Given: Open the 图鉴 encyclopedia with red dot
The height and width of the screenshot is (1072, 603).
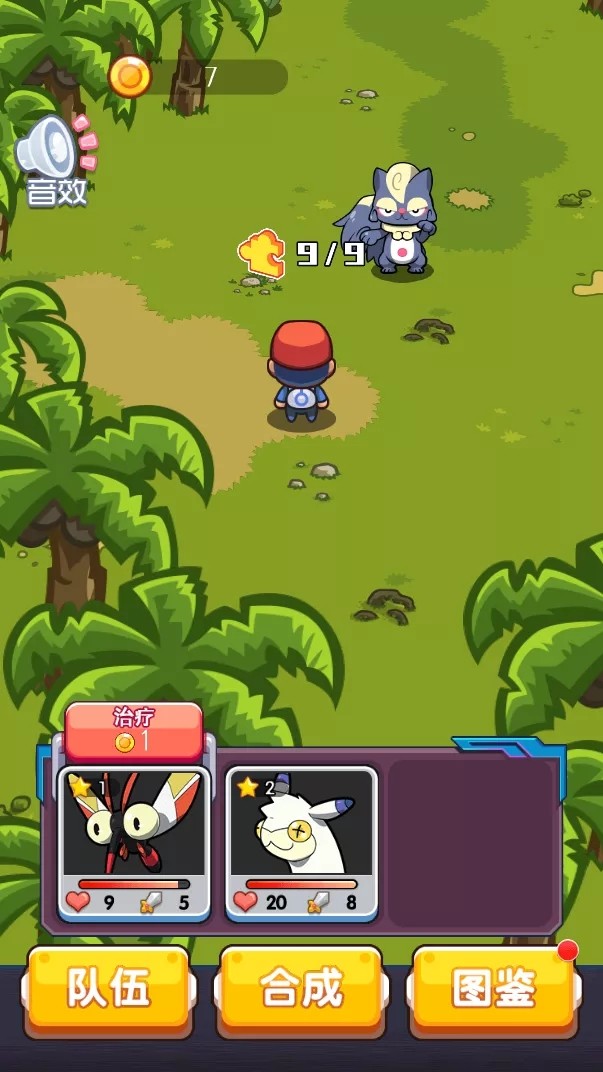Looking at the screenshot, I should (x=494, y=990).
